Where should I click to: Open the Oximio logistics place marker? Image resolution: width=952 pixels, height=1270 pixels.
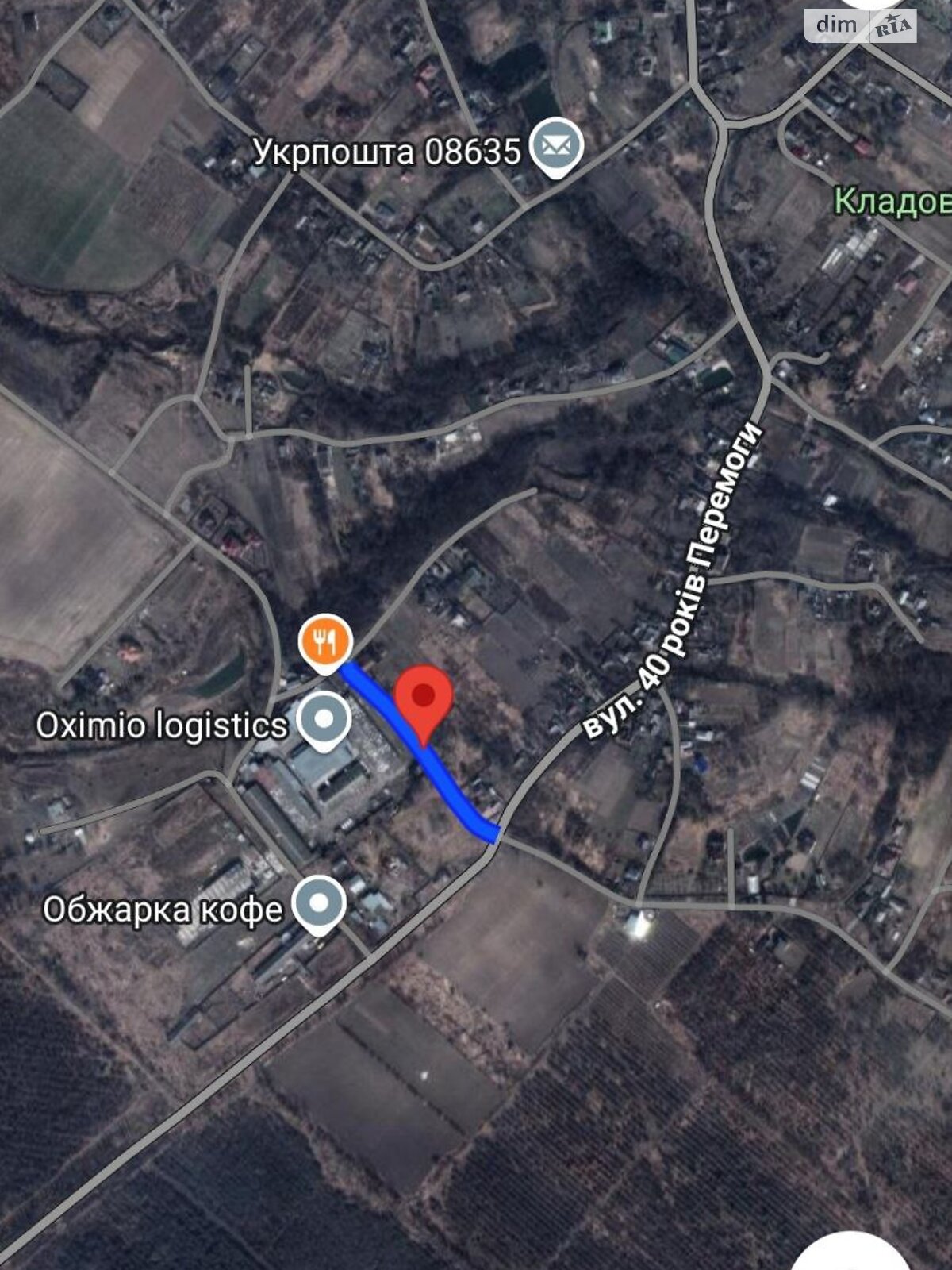pos(323,720)
